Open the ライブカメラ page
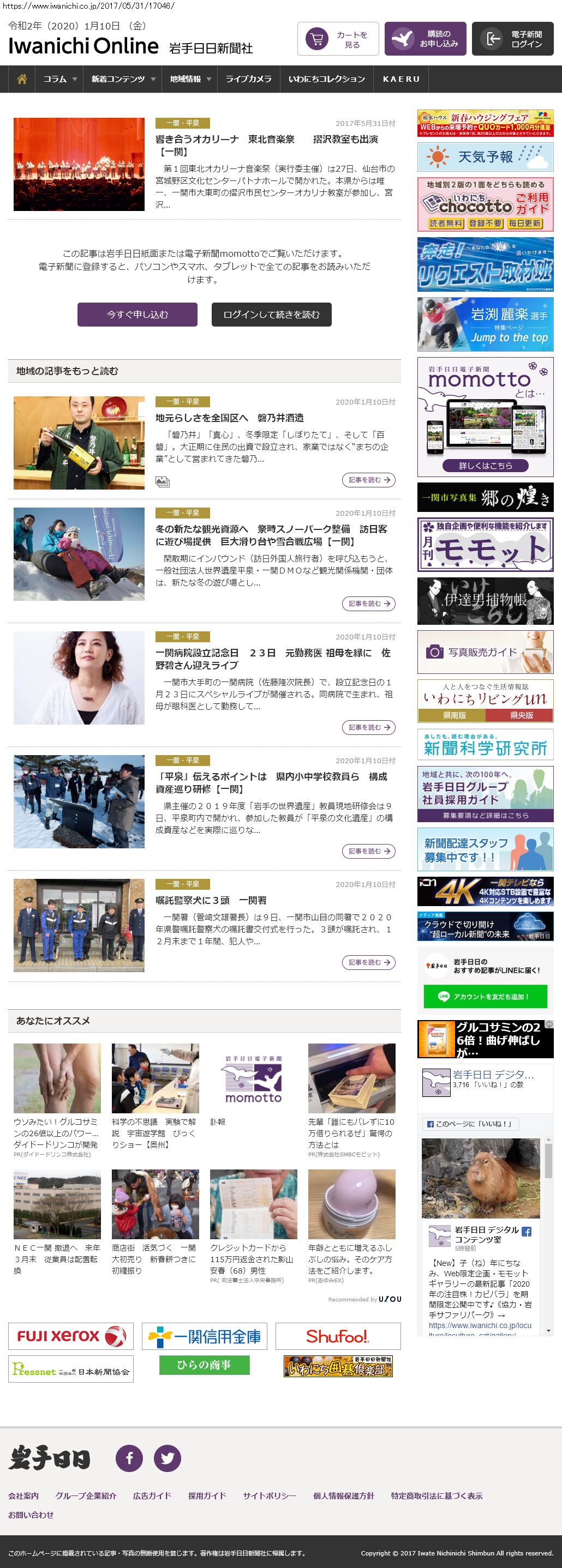Image resolution: width=562 pixels, height=1568 pixels. click(248, 79)
